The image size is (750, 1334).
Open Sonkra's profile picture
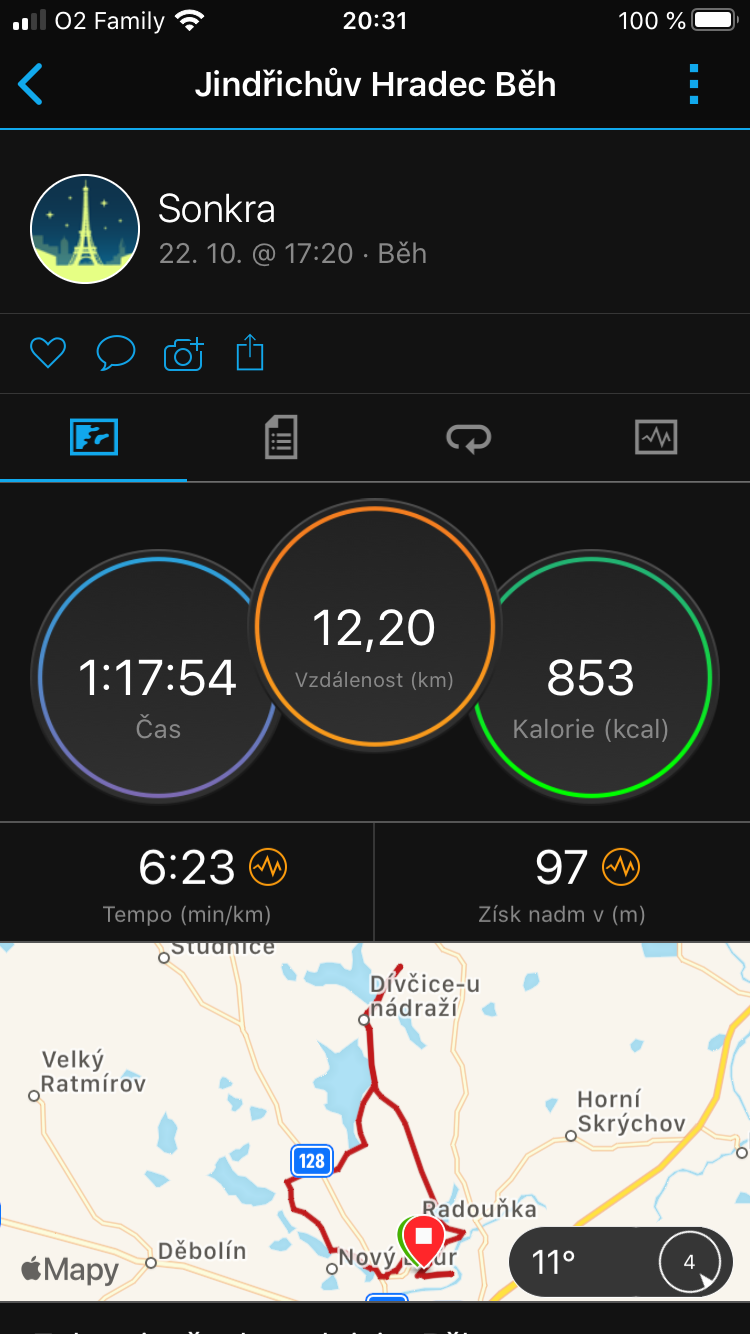pyautogui.click(x=85, y=229)
